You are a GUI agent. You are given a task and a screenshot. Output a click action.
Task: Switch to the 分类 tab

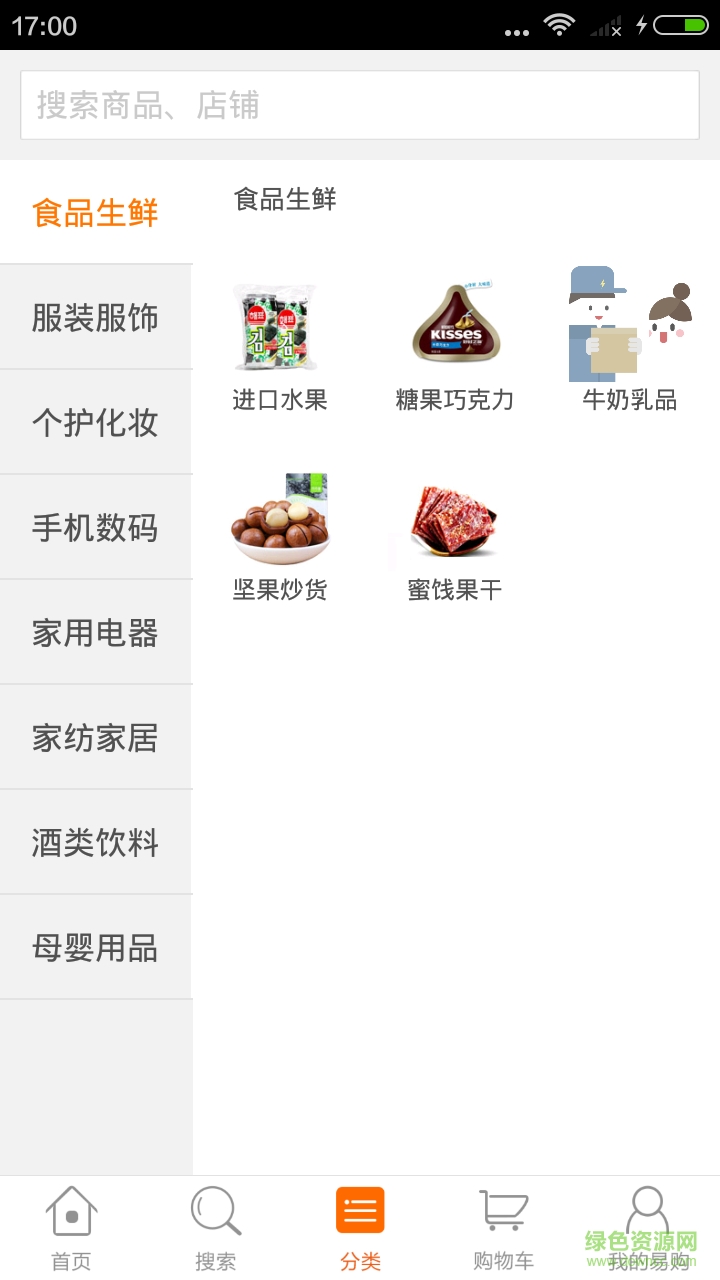click(360, 1228)
